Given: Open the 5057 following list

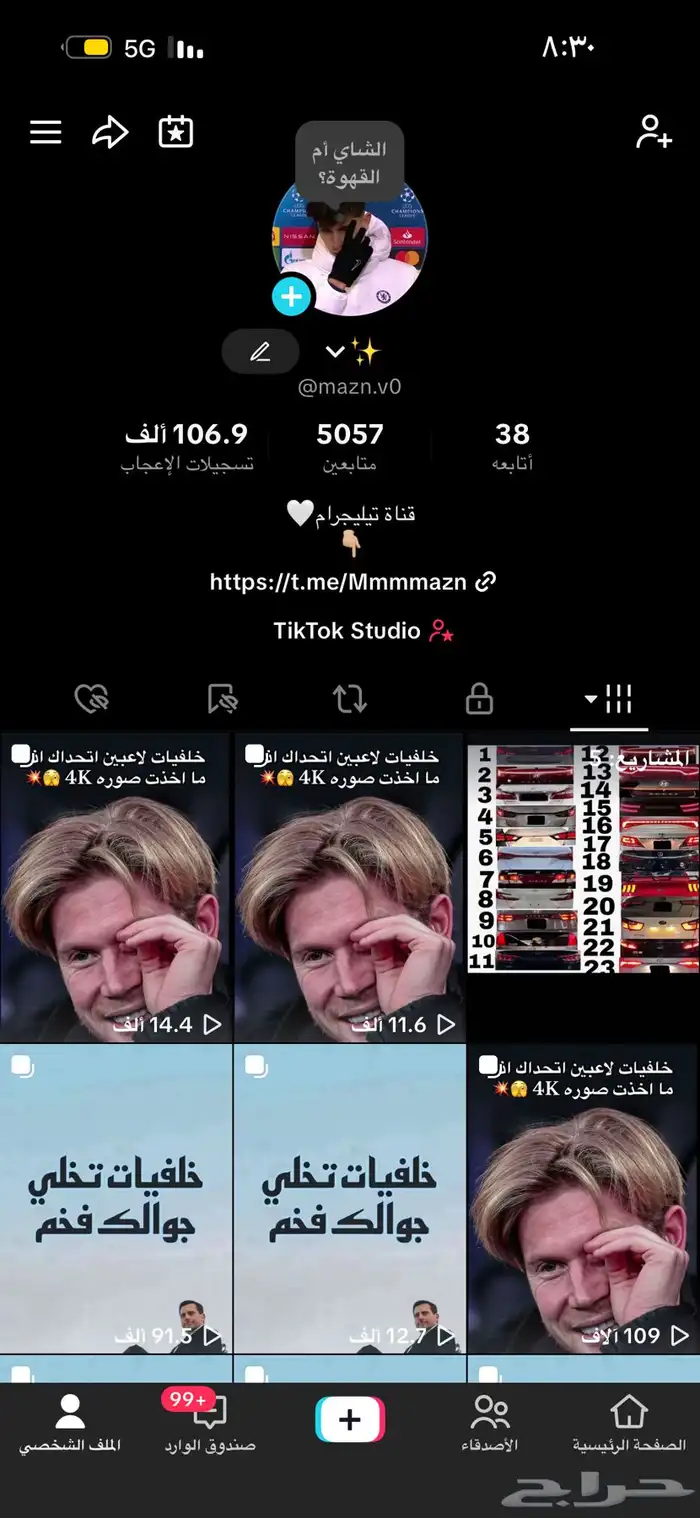Looking at the screenshot, I should pos(350,447).
